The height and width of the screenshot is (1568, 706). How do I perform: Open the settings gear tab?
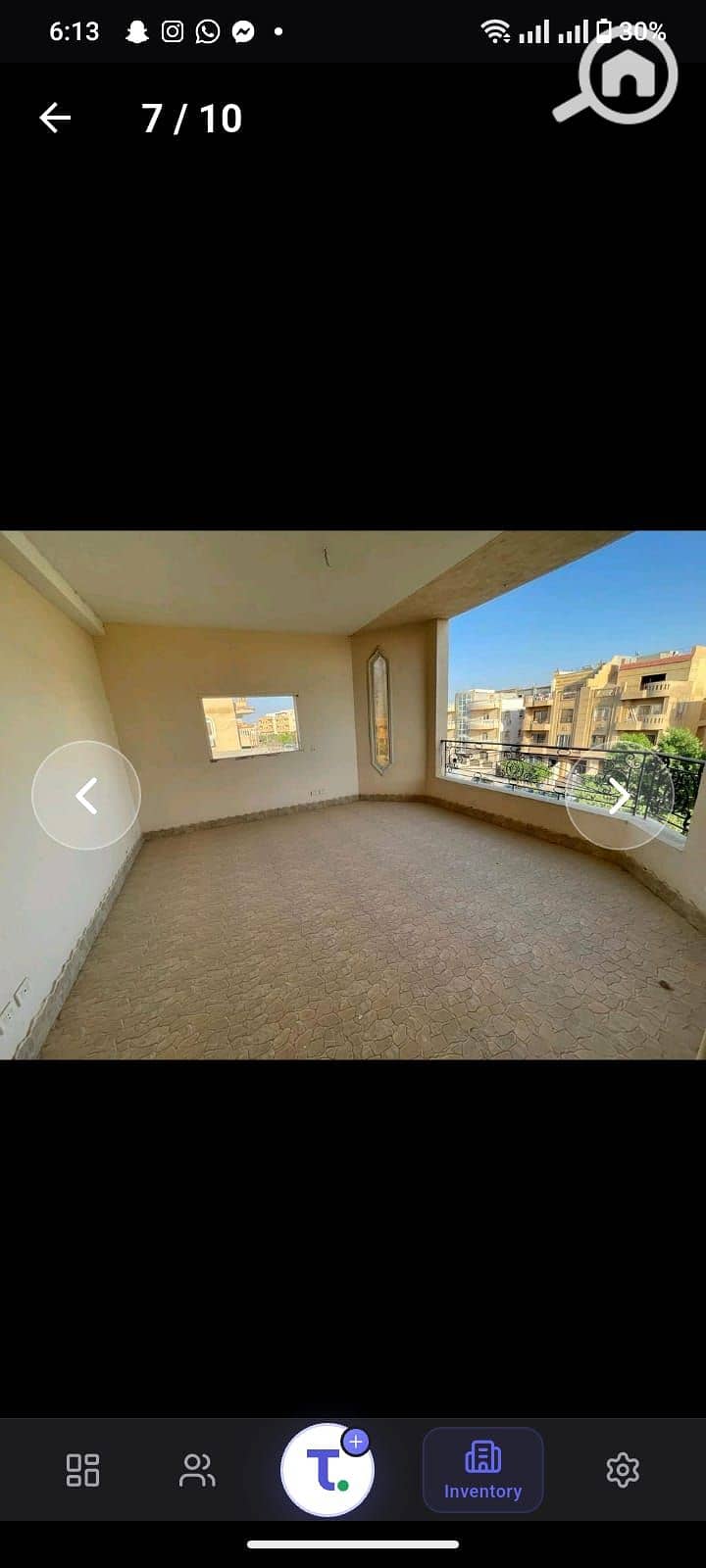[623, 1470]
